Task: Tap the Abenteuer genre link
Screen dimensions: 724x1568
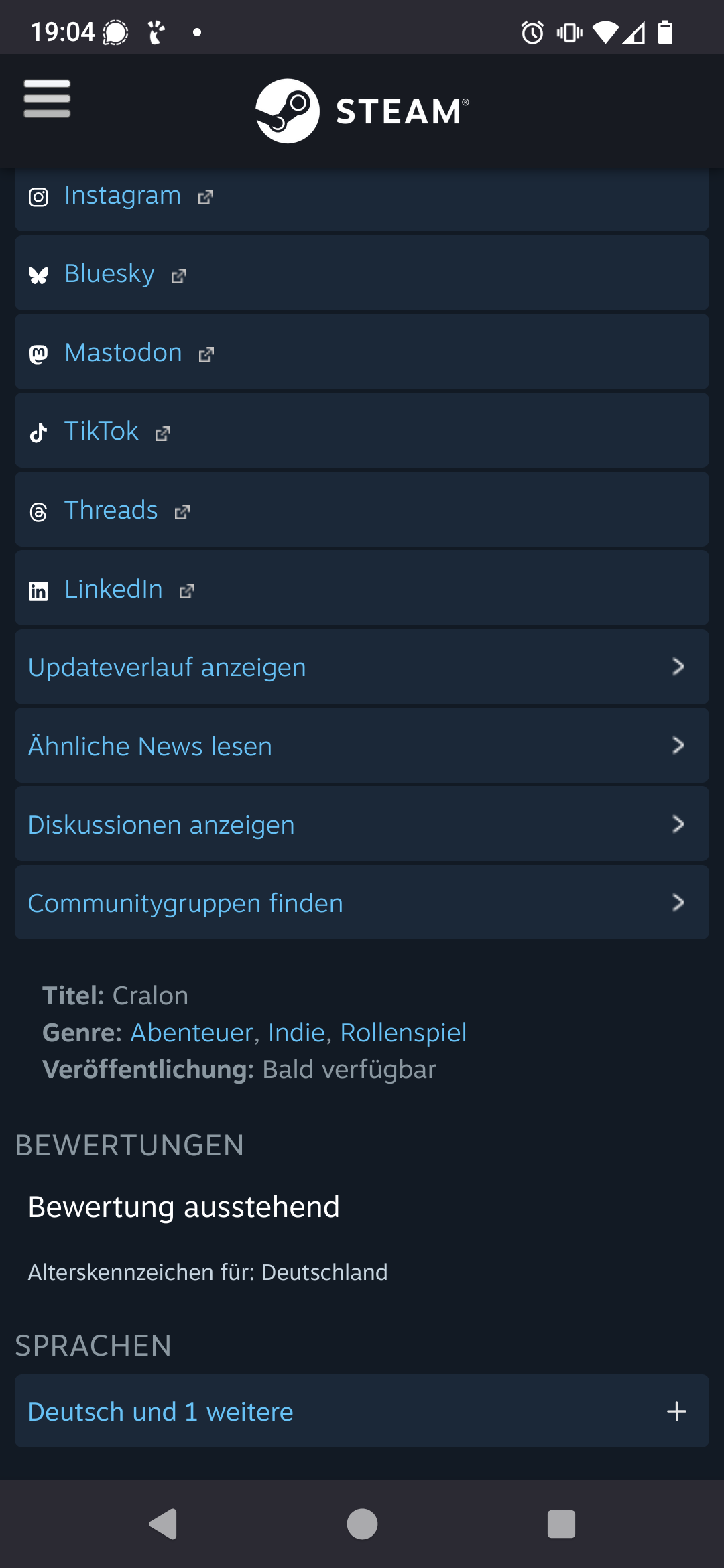Action: point(192,1033)
